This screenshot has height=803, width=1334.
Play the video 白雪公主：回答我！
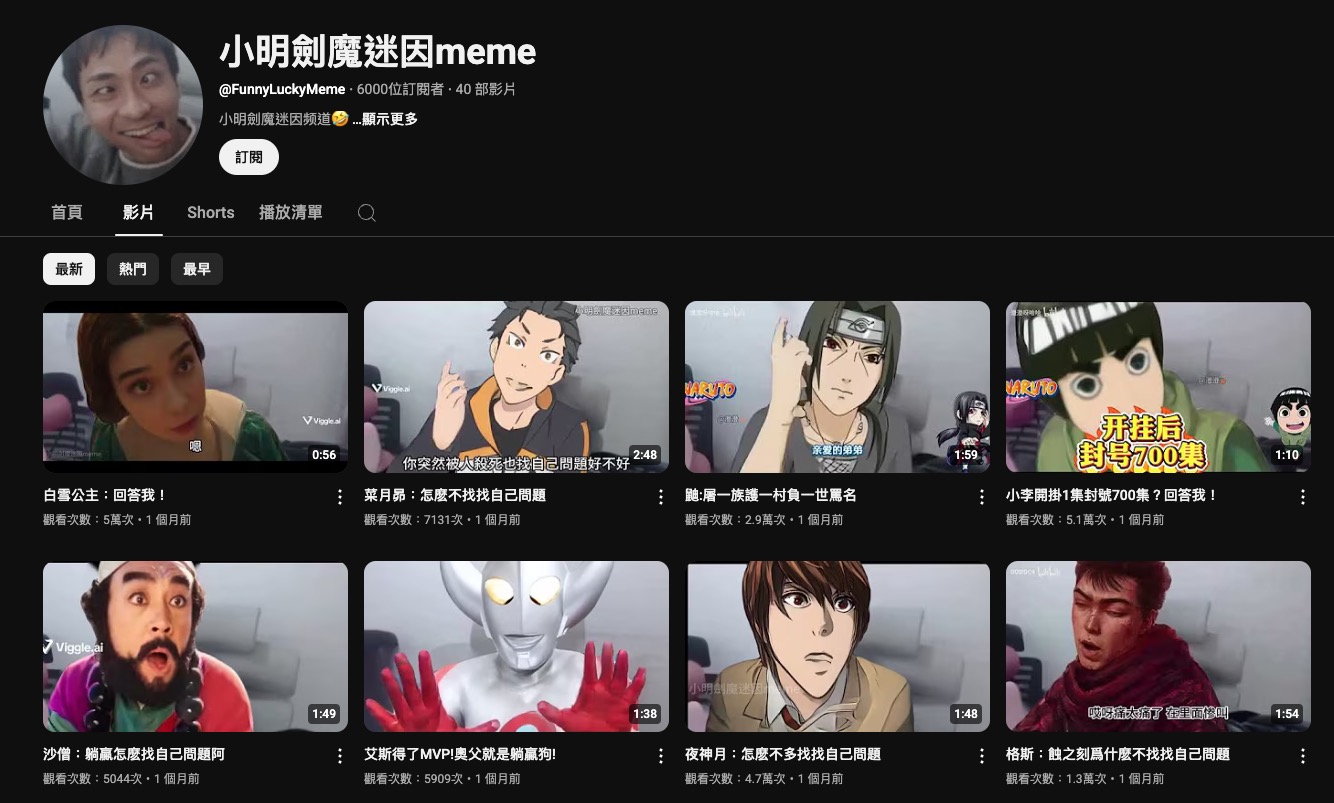(195, 387)
